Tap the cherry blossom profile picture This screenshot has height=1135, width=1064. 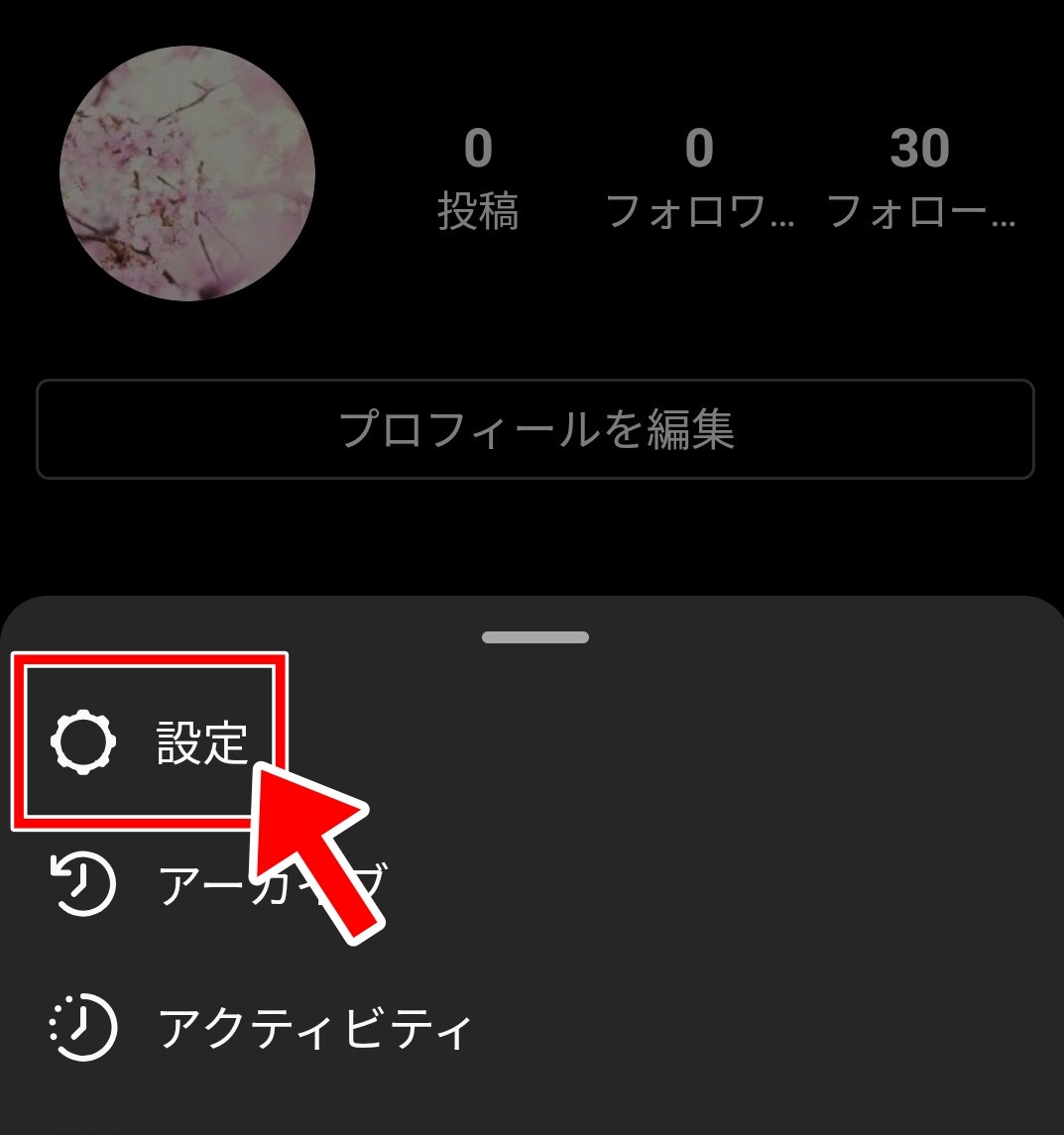(187, 172)
